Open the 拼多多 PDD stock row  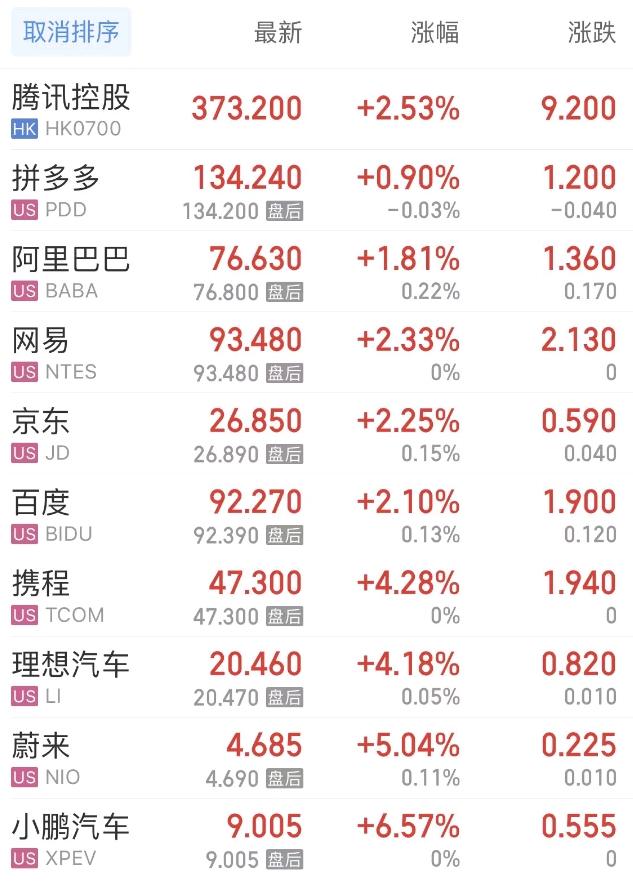56,191
